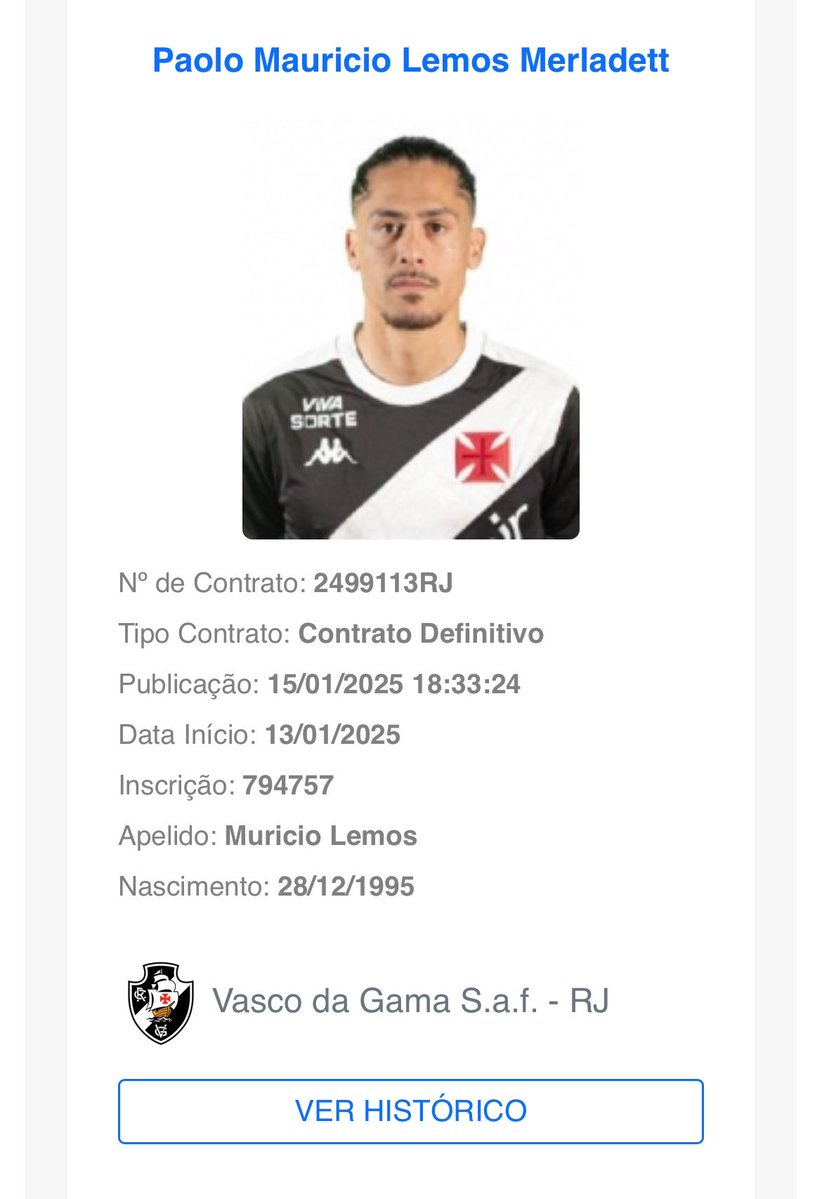
Task: Open the Paolo Mauricio Lemos Merladett name link
Action: coord(410,60)
